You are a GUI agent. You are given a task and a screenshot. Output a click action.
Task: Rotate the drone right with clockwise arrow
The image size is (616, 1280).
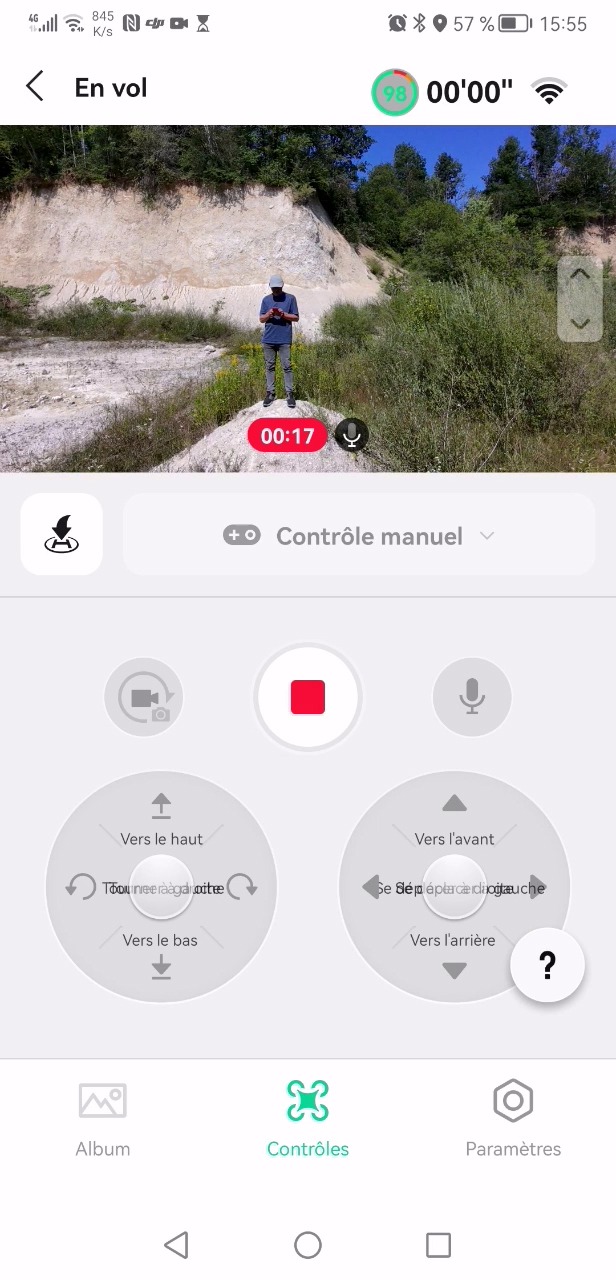[243, 886]
